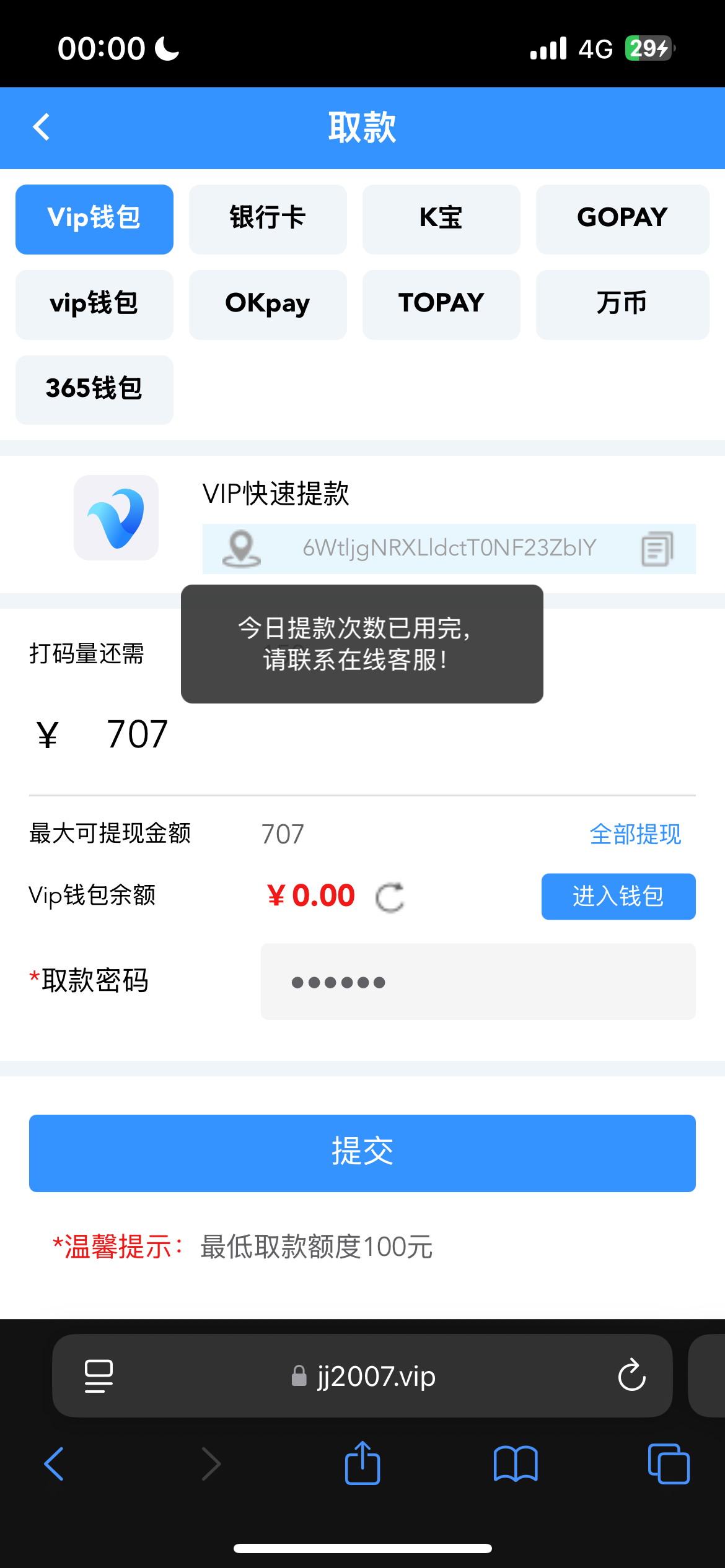The width and height of the screenshot is (725, 1568).
Task: Show open browser tabs
Action: coord(667,1464)
